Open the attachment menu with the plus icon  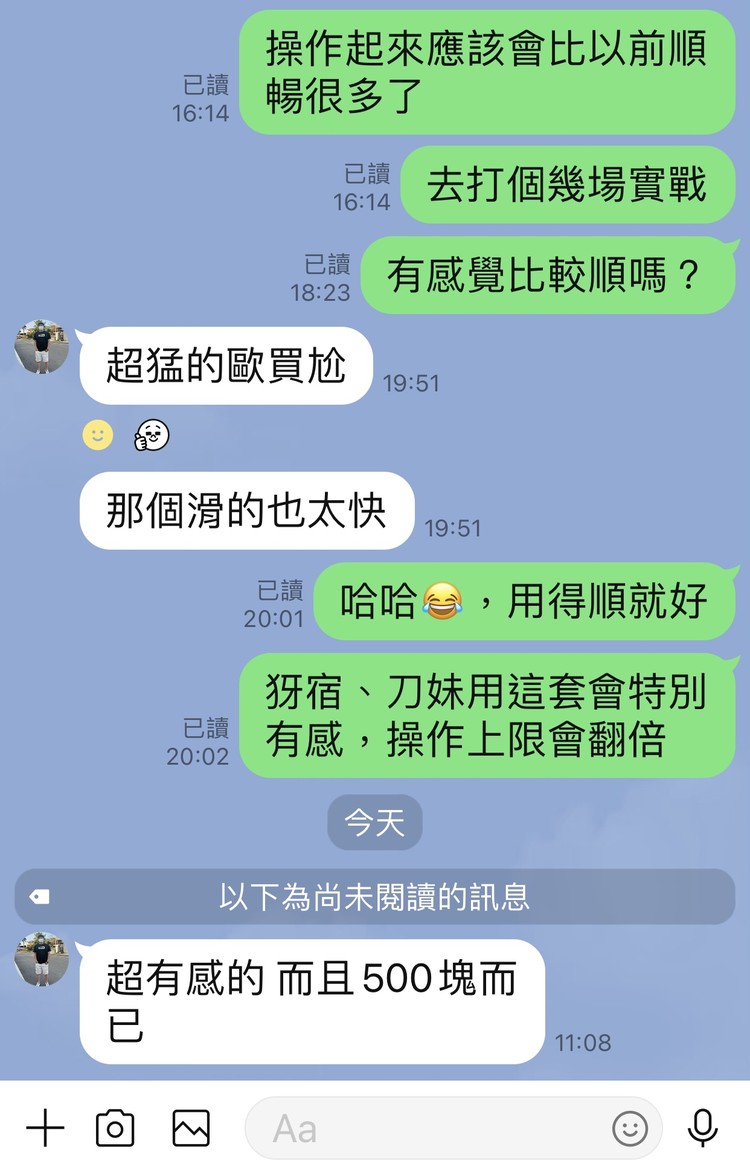click(x=44, y=1127)
